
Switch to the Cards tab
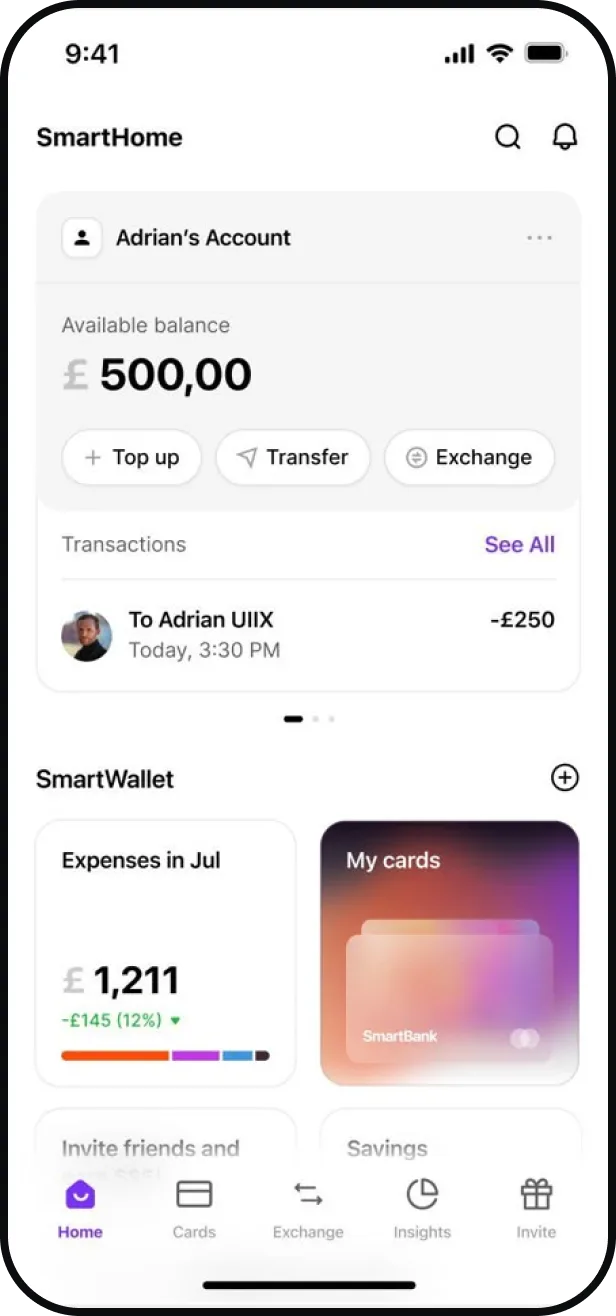tap(194, 1208)
